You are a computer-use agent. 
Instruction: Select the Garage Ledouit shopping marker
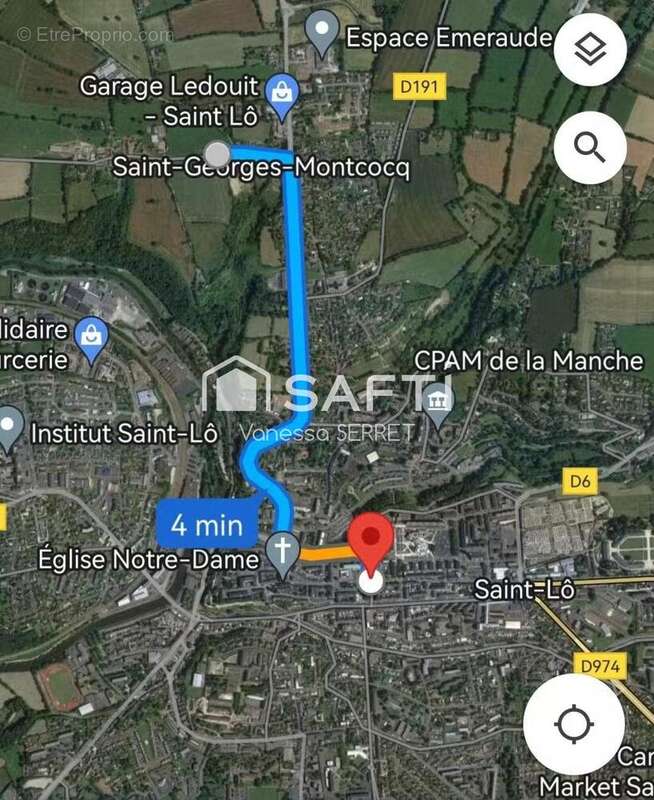click(283, 91)
